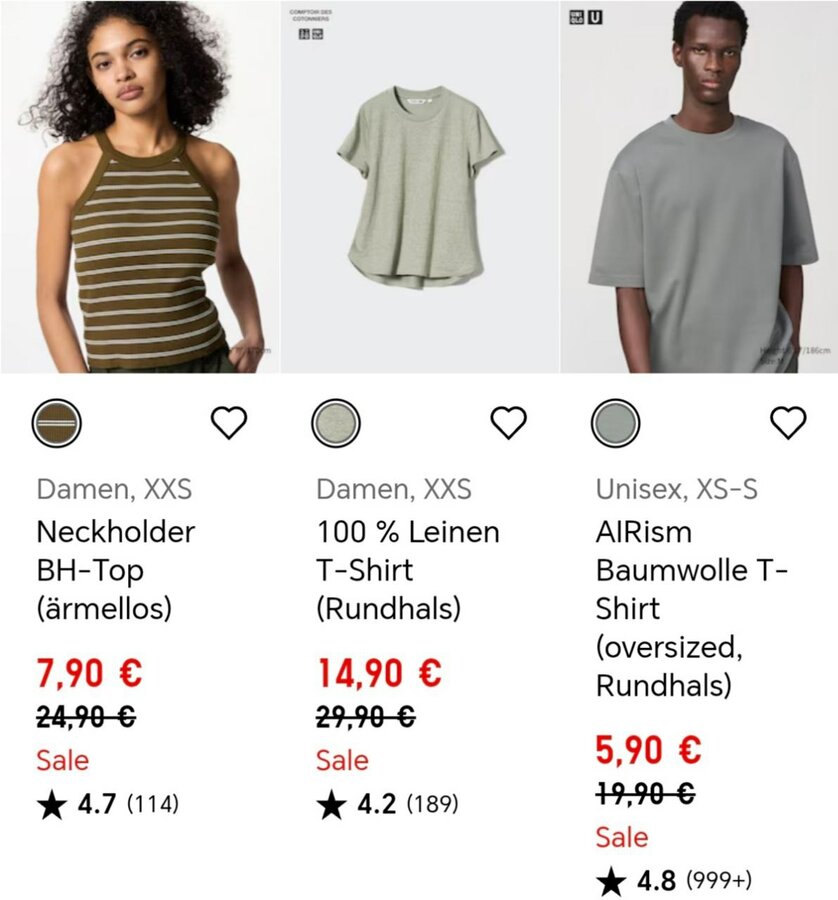Select the striped olive swatch for Neckholder BH-Top

point(57,424)
